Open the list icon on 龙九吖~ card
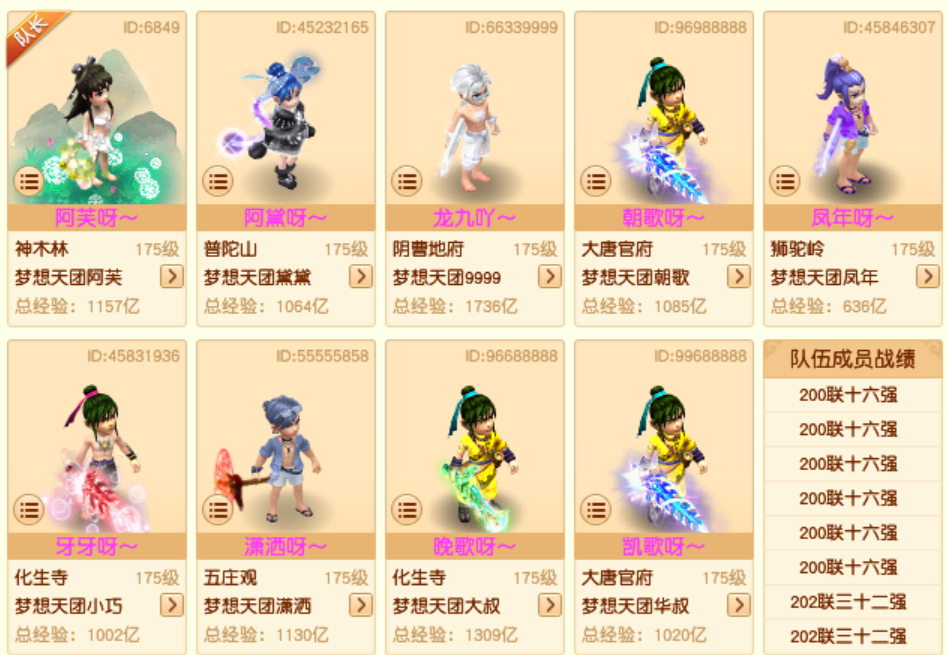This screenshot has width=947, height=655. [406, 181]
